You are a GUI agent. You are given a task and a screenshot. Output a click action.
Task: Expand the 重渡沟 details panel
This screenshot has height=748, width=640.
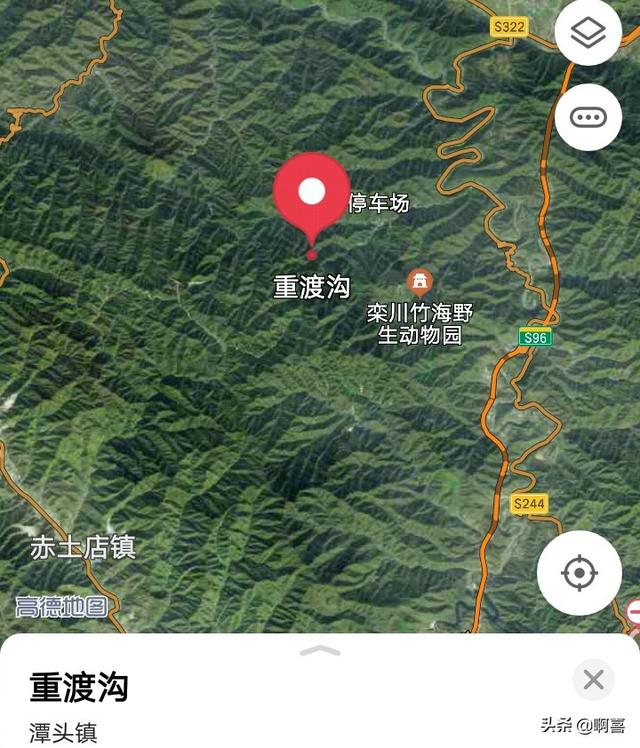point(320,651)
